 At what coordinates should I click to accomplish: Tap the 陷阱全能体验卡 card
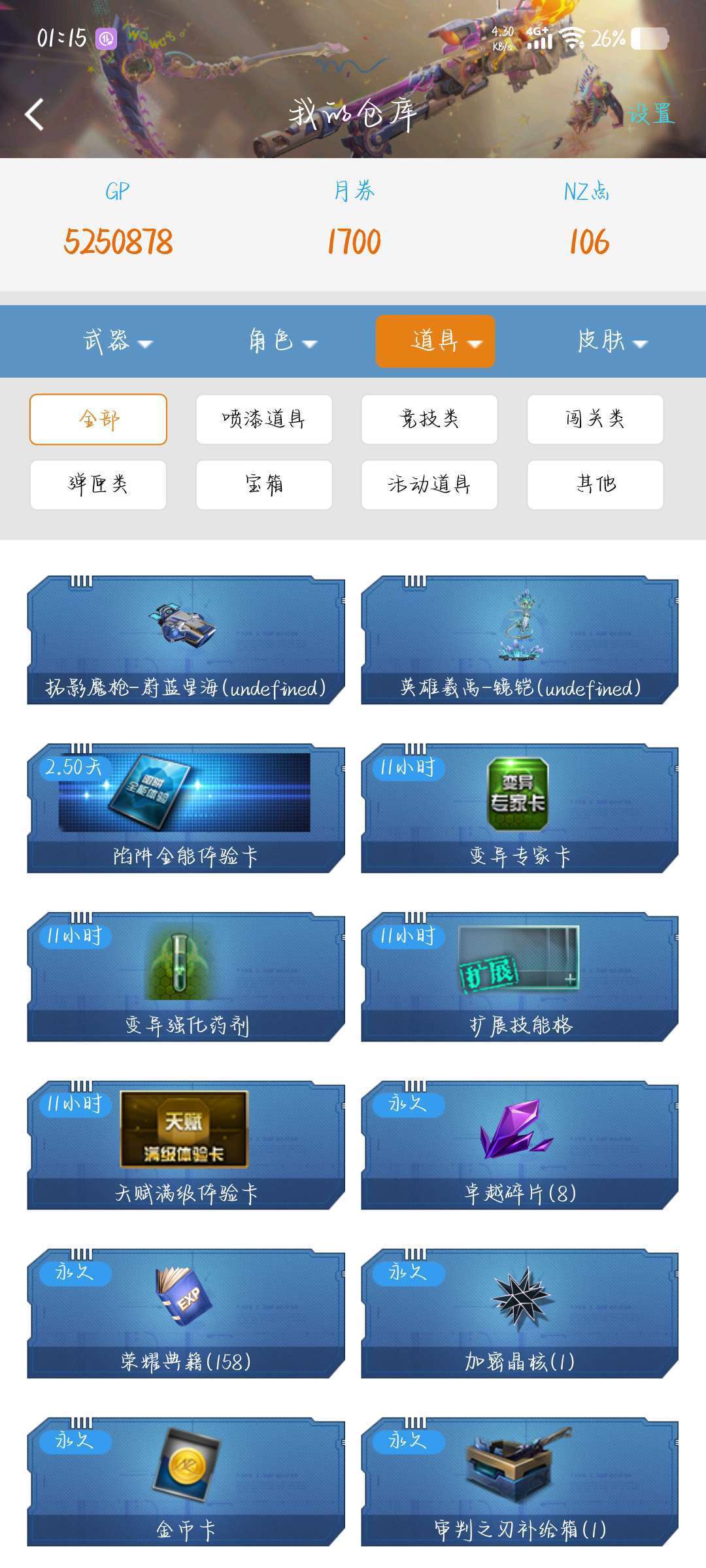(x=186, y=808)
